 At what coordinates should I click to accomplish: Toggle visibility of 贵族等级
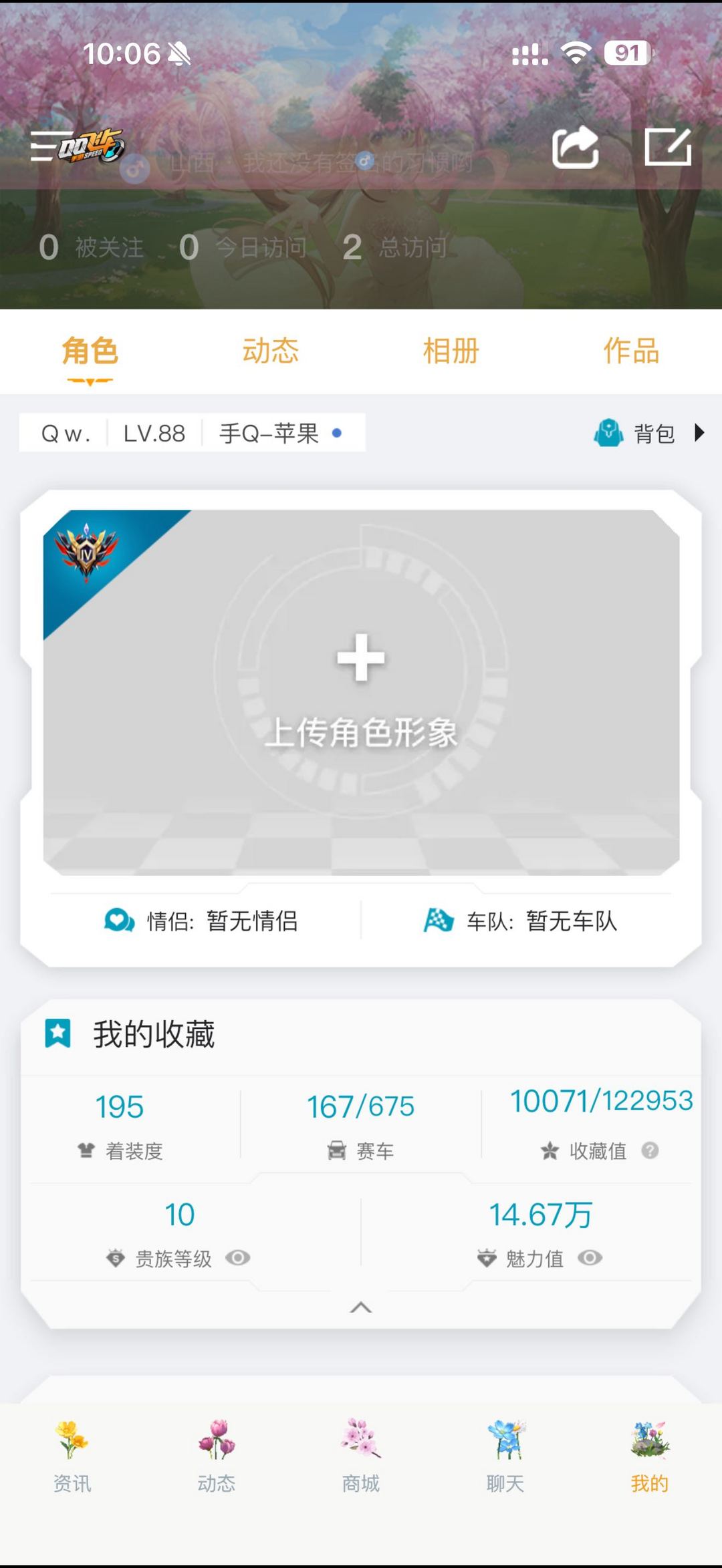tap(237, 1258)
